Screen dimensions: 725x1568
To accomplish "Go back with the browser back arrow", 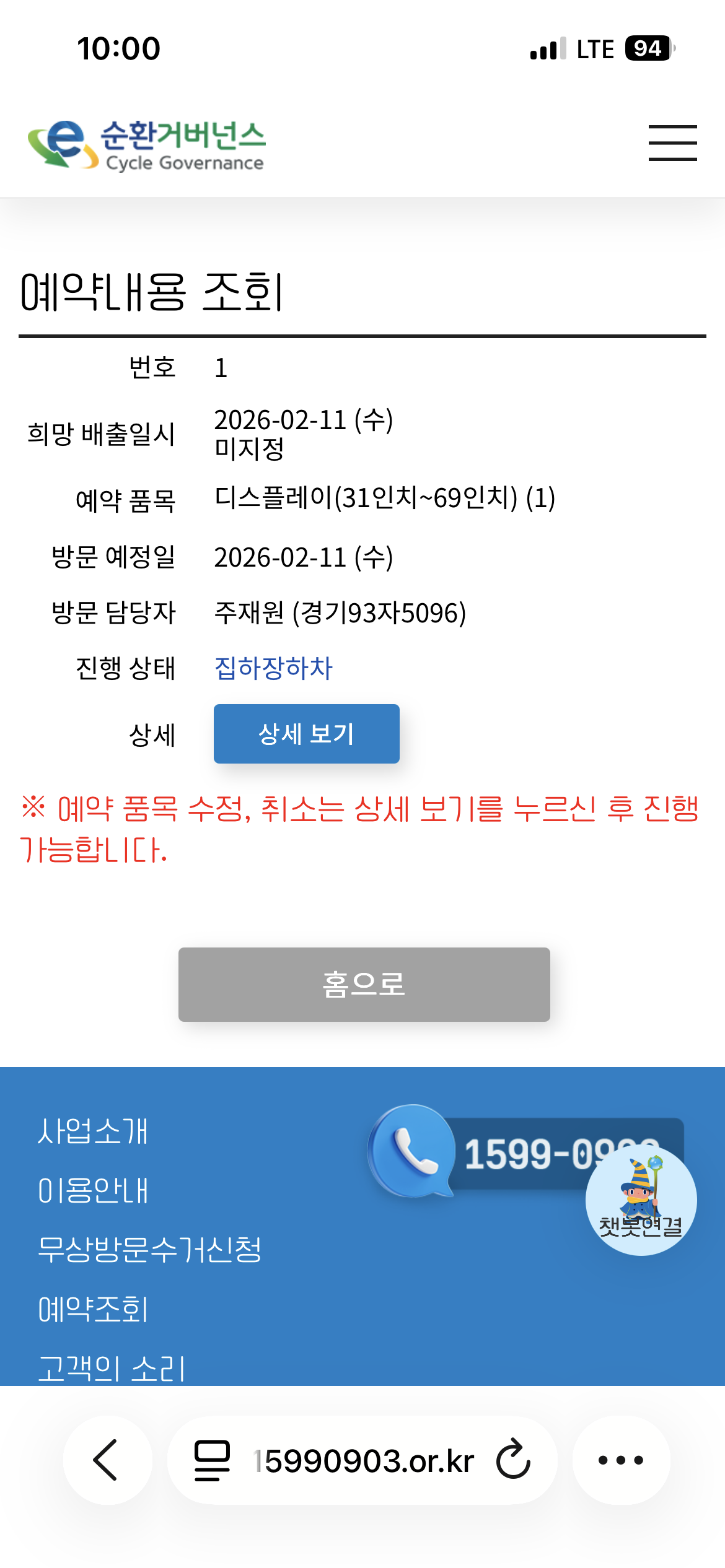I will coord(107,1460).
